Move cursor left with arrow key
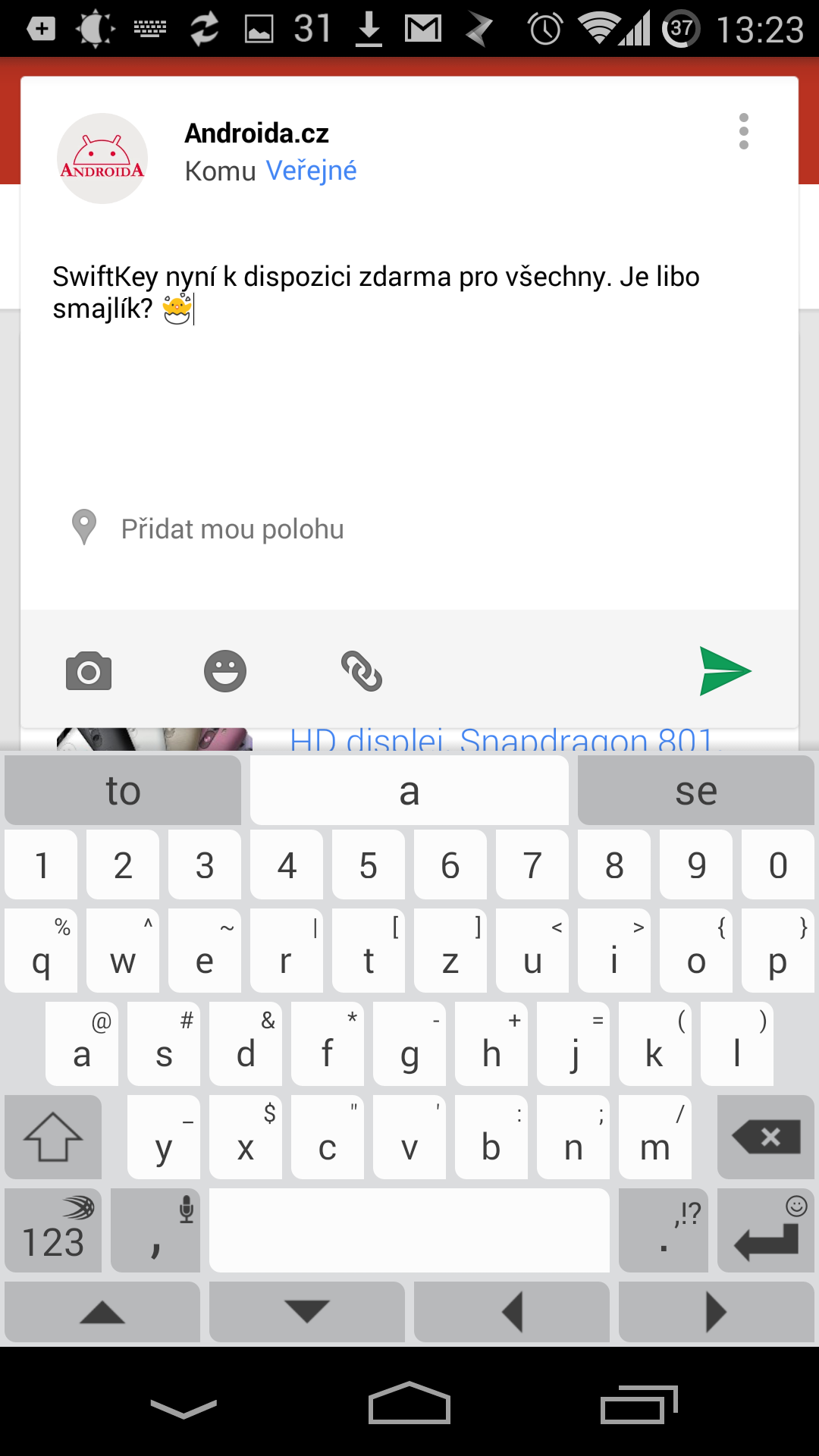Viewport: 819px width, 1456px height. tap(512, 1312)
